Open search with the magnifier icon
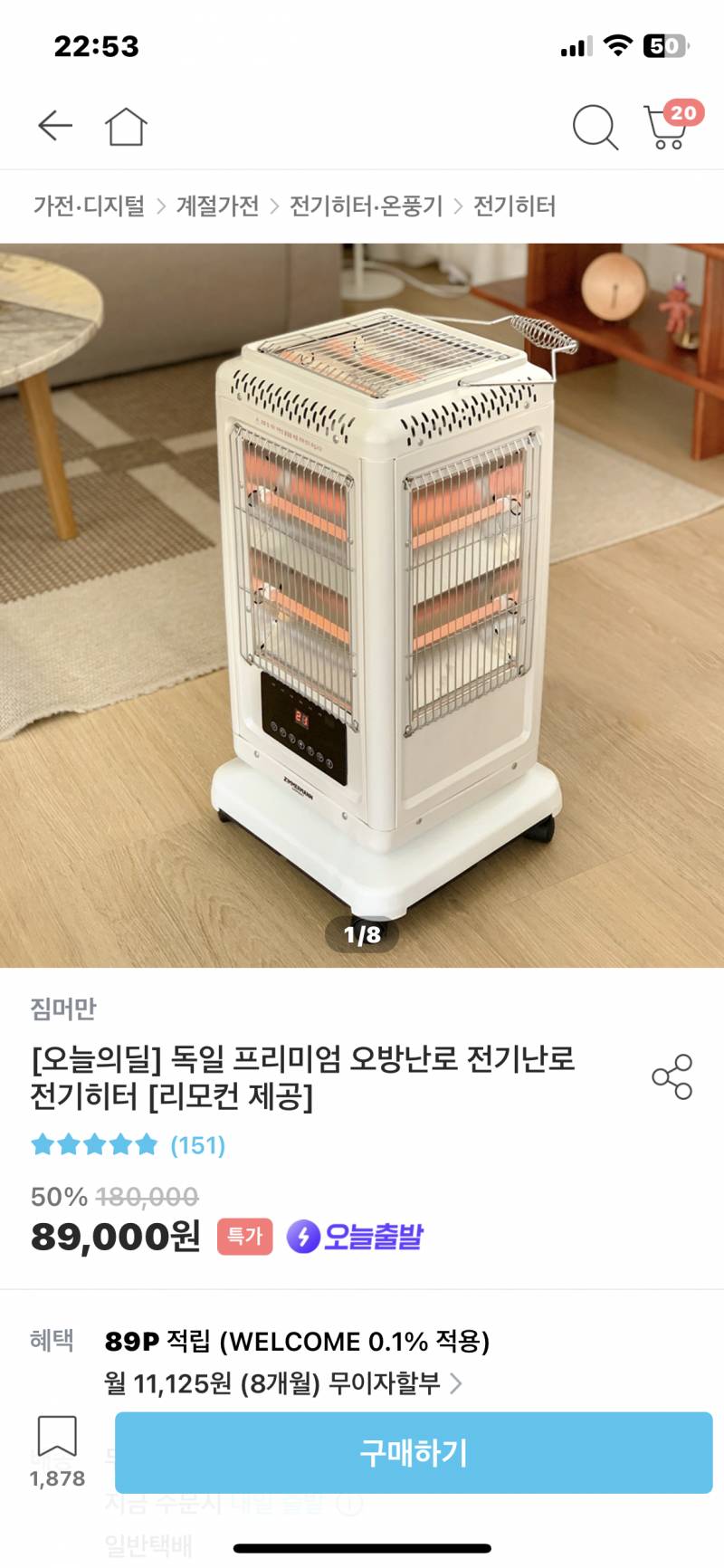The width and height of the screenshot is (724, 1568). (595, 126)
